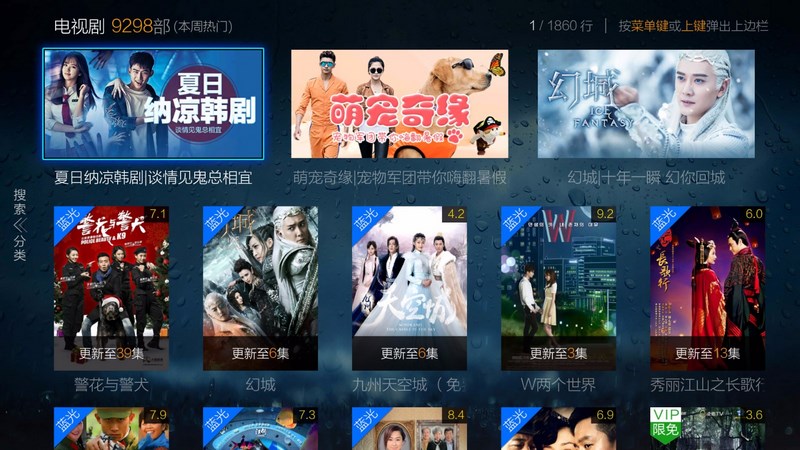Open 九州天空城 drama
The width and height of the screenshot is (800, 450).
coord(409,288)
